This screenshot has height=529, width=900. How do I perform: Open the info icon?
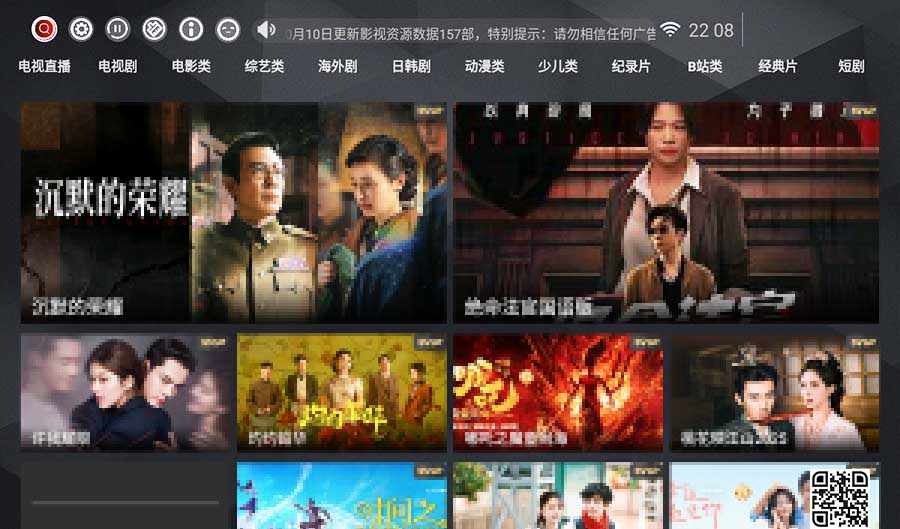[190, 30]
